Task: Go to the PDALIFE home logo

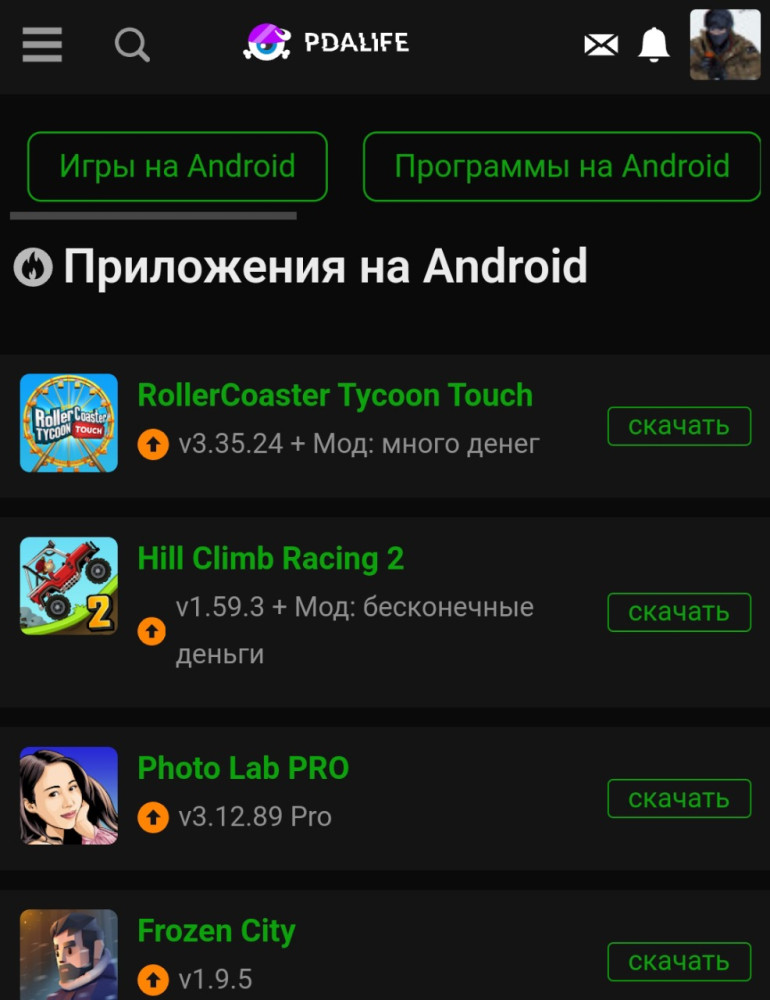Action: pyautogui.click(x=326, y=43)
